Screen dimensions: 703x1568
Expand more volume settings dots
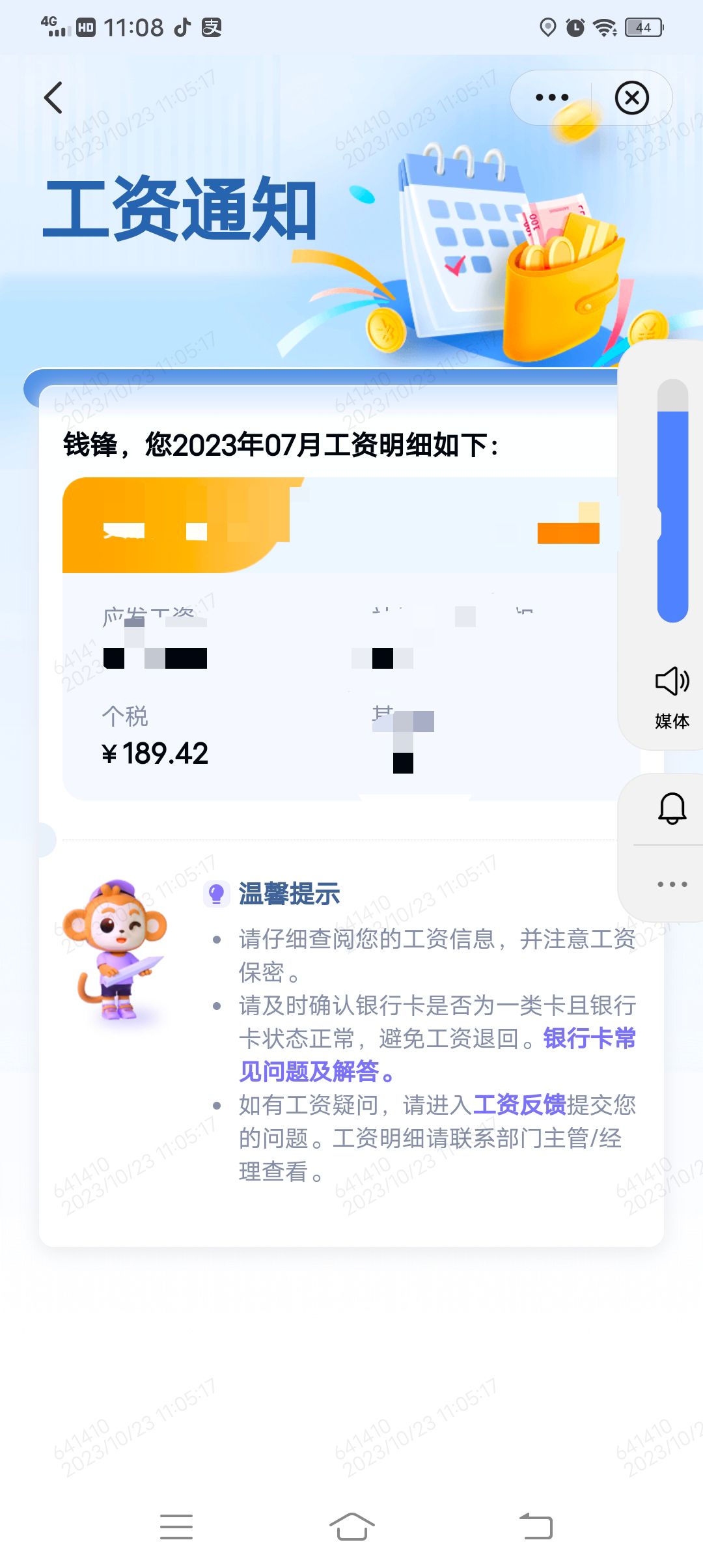pyautogui.click(x=672, y=884)
